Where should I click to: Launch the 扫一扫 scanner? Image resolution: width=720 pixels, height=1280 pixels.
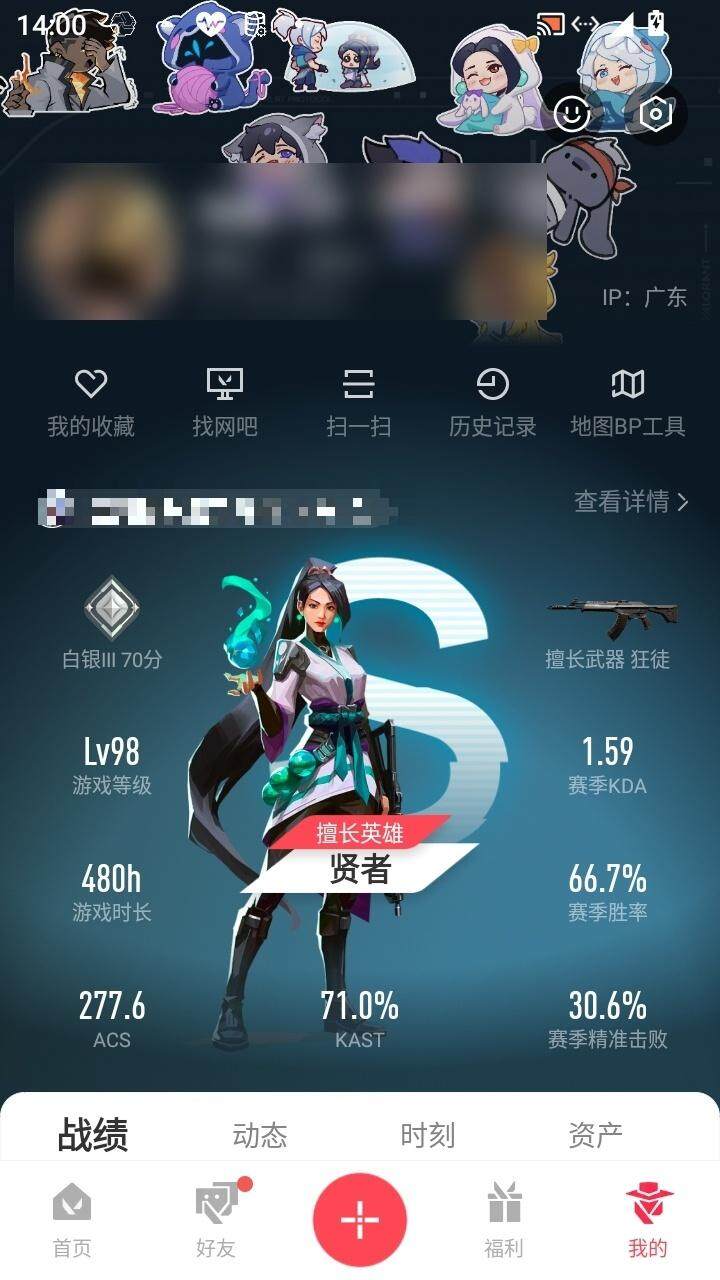click(358, 402)
